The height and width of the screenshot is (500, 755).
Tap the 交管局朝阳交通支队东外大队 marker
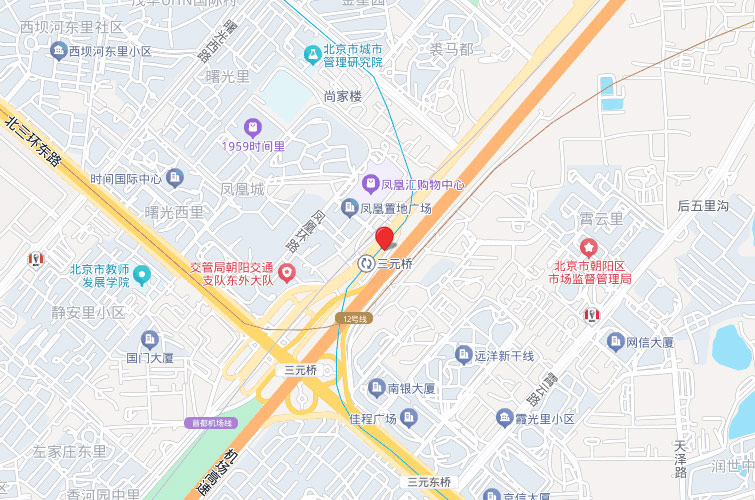(x=288, y=272)
